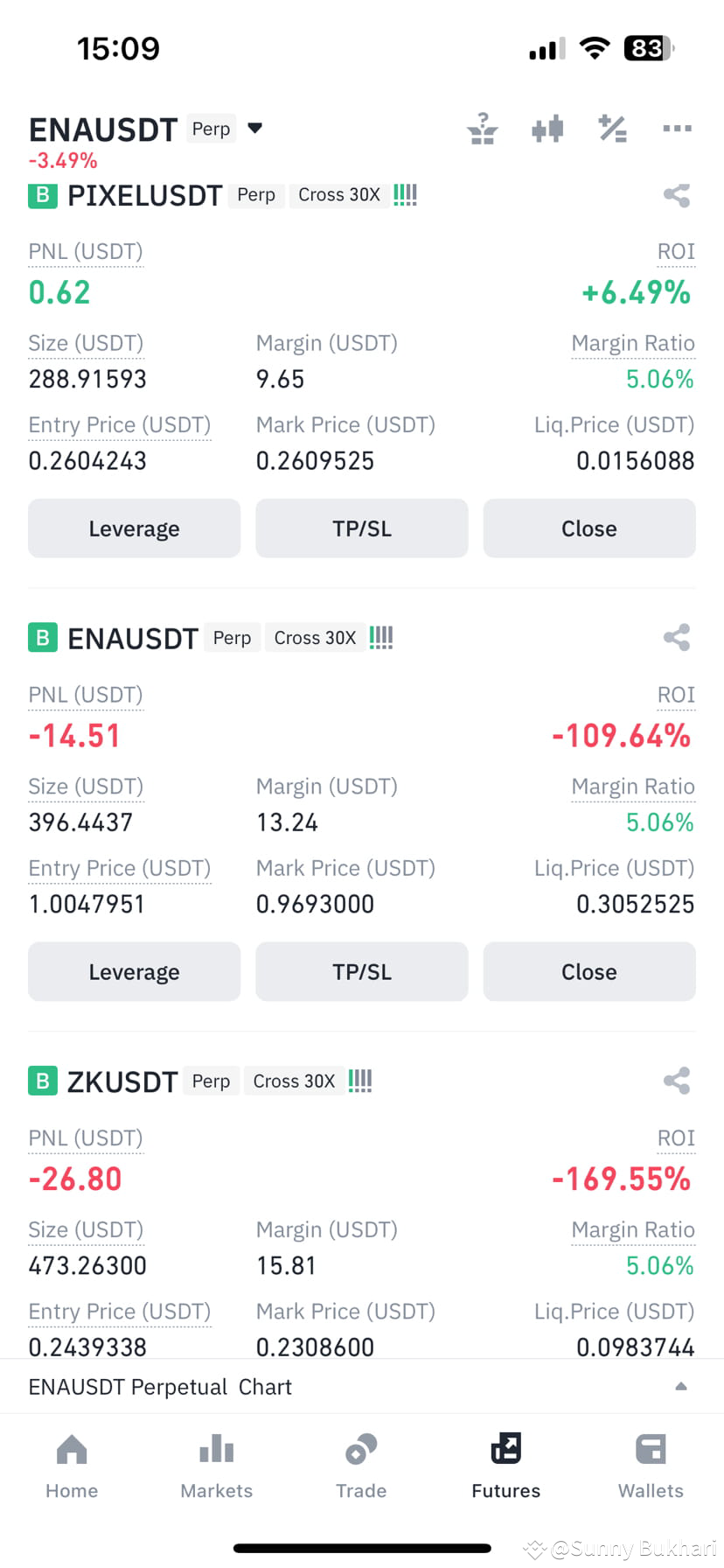
Task: Share the ZKUSDT position
Action: point(676,1080)
